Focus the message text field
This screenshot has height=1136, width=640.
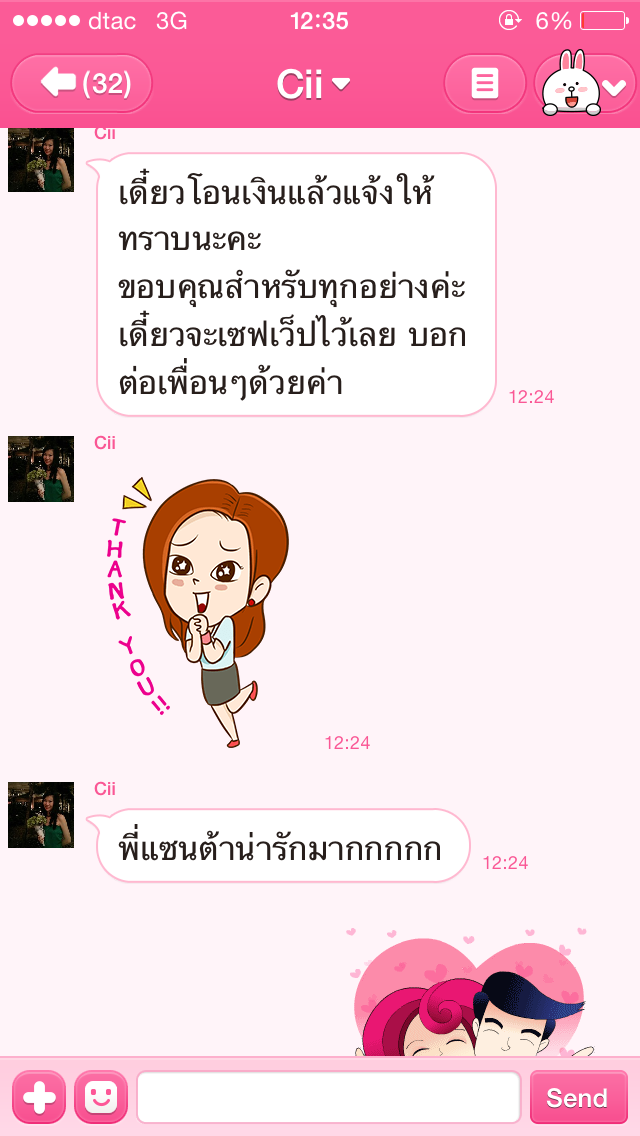[x=328, y=1097]
